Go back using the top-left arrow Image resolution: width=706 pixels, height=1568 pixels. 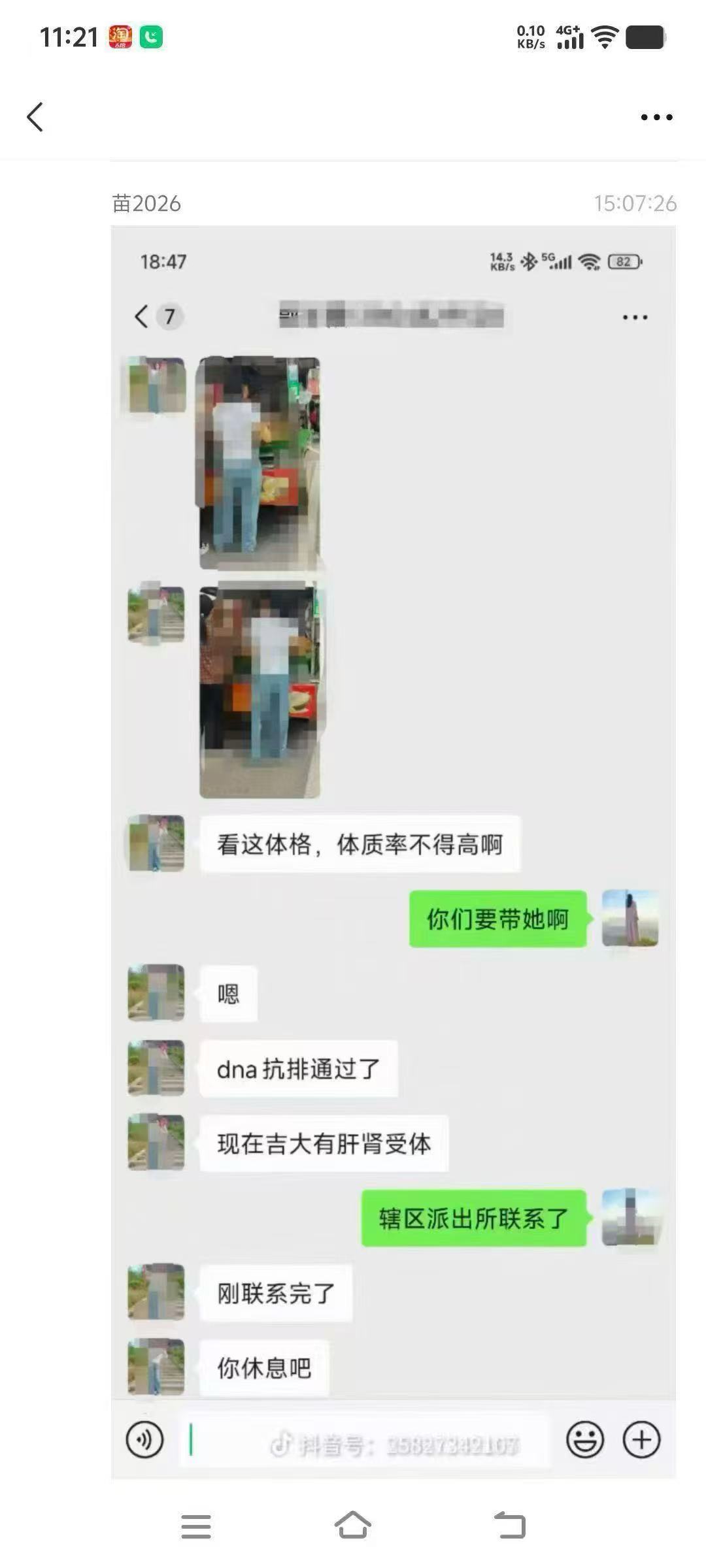click(35, 117)
